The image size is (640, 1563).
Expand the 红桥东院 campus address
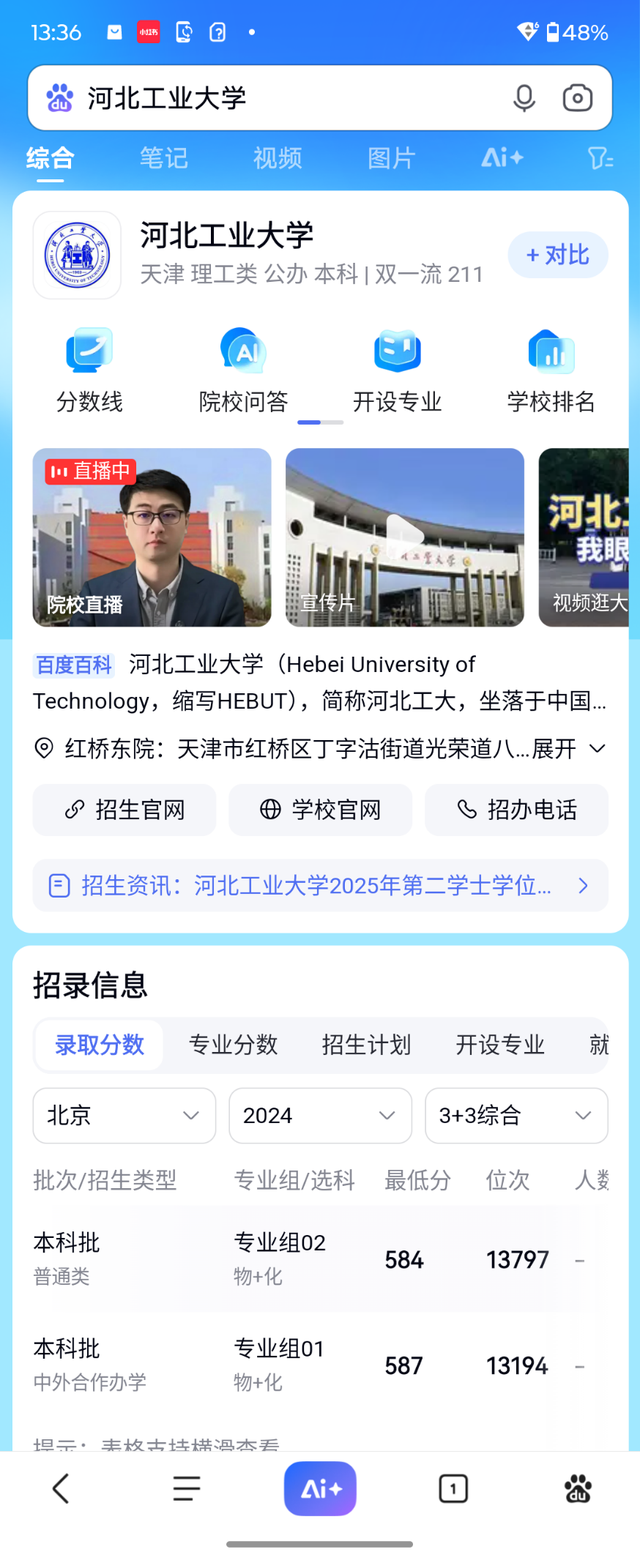coord(580,749)
